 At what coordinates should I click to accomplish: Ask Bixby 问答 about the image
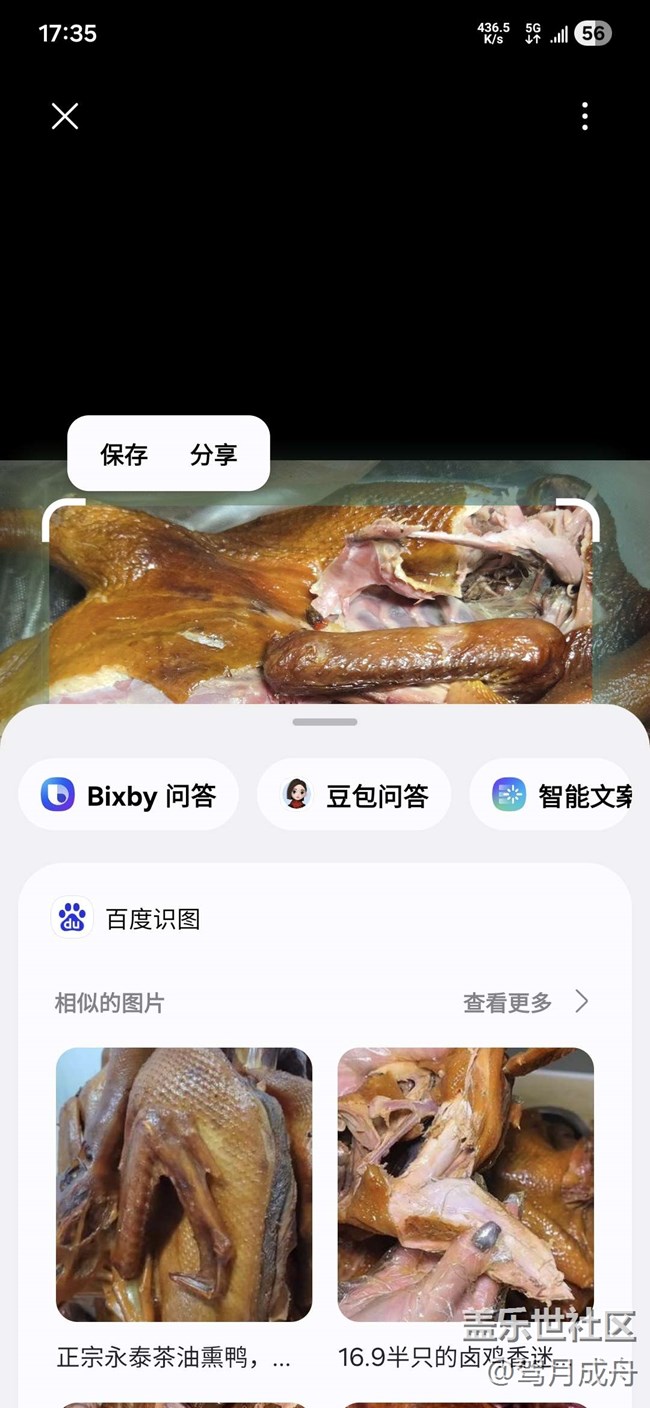click(x=129, y=795)
